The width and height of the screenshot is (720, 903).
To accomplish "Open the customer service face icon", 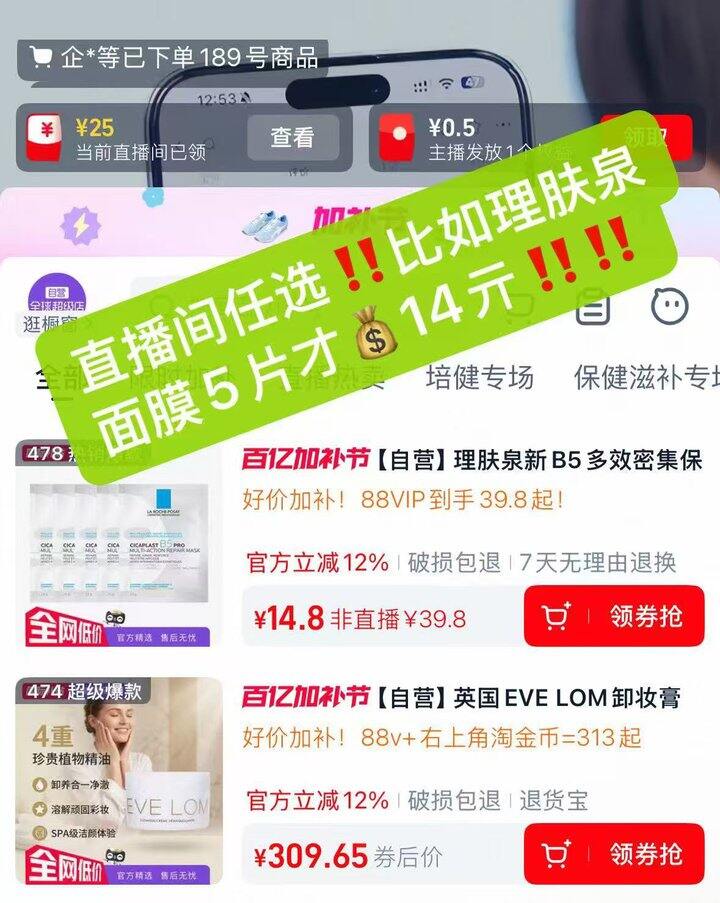I will pos(669,305).
